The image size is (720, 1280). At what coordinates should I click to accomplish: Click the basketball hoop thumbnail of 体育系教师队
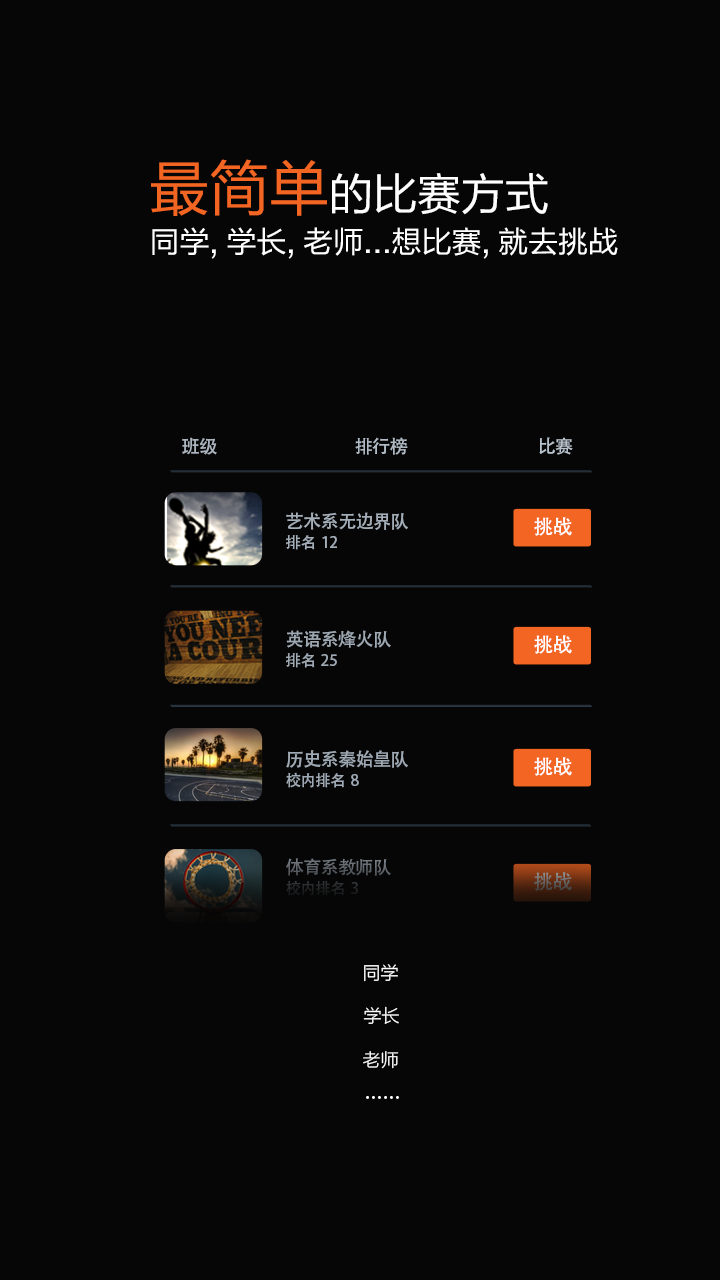[x=212, y=883]
